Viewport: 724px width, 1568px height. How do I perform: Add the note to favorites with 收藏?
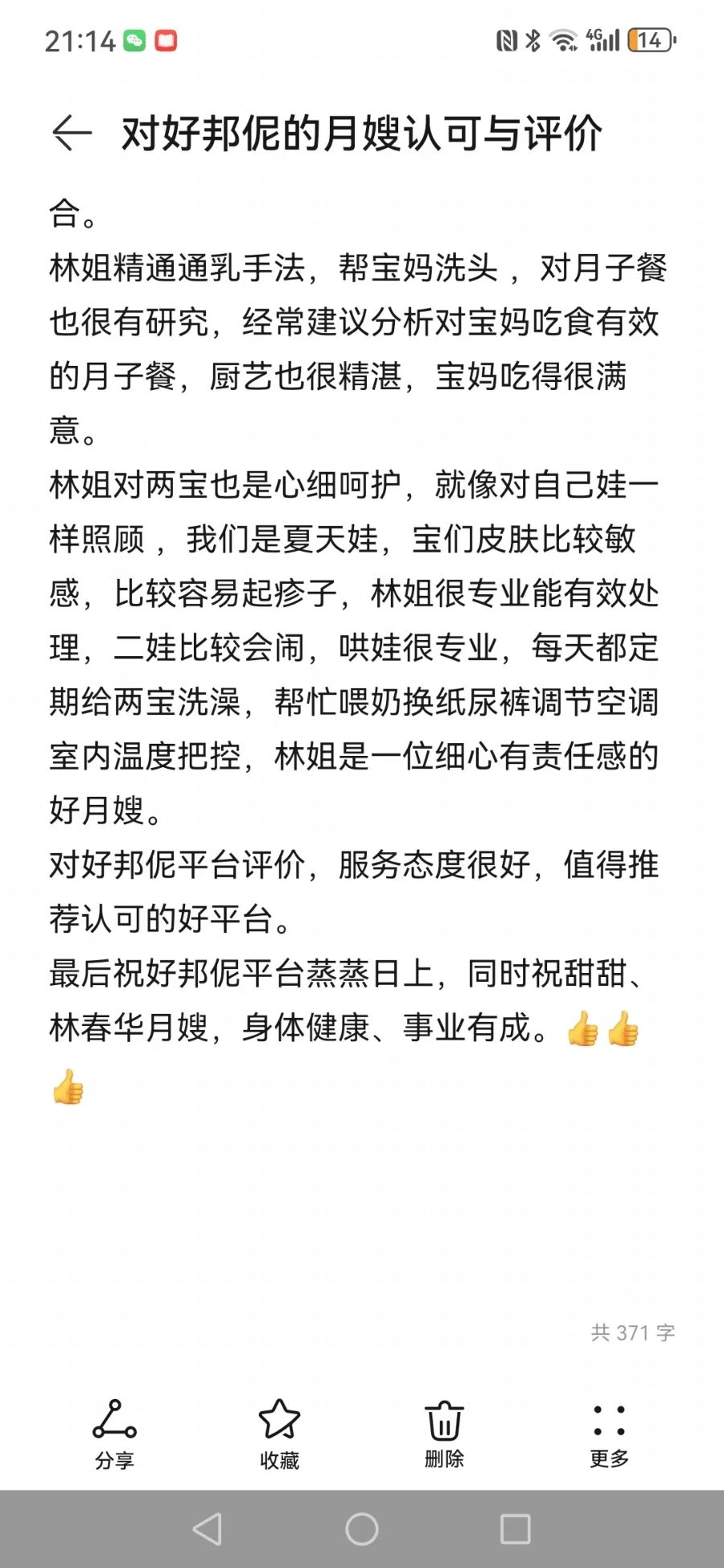tap(279, 1435)
